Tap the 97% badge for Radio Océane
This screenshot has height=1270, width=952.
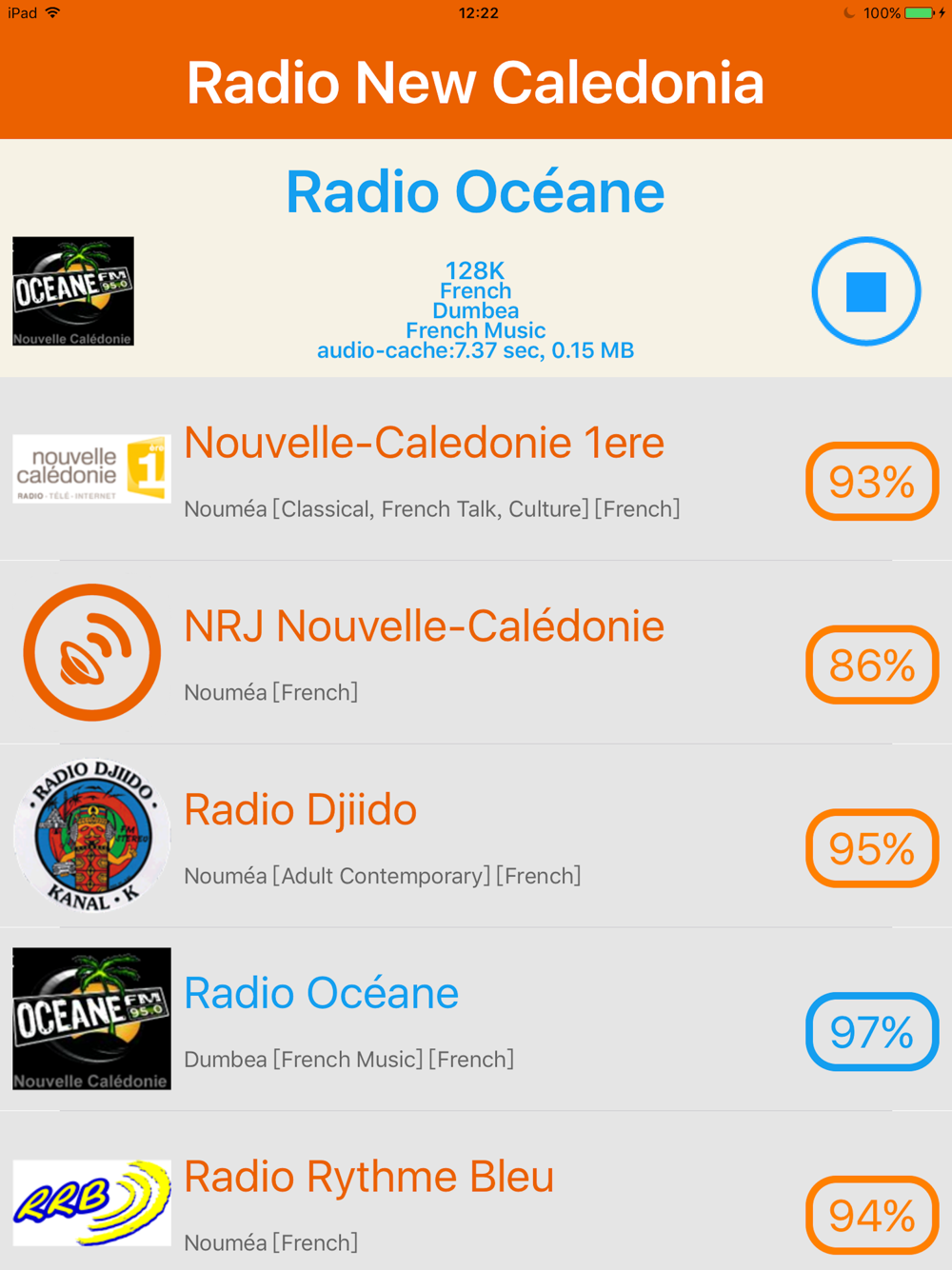click(x=872, y=1032)
